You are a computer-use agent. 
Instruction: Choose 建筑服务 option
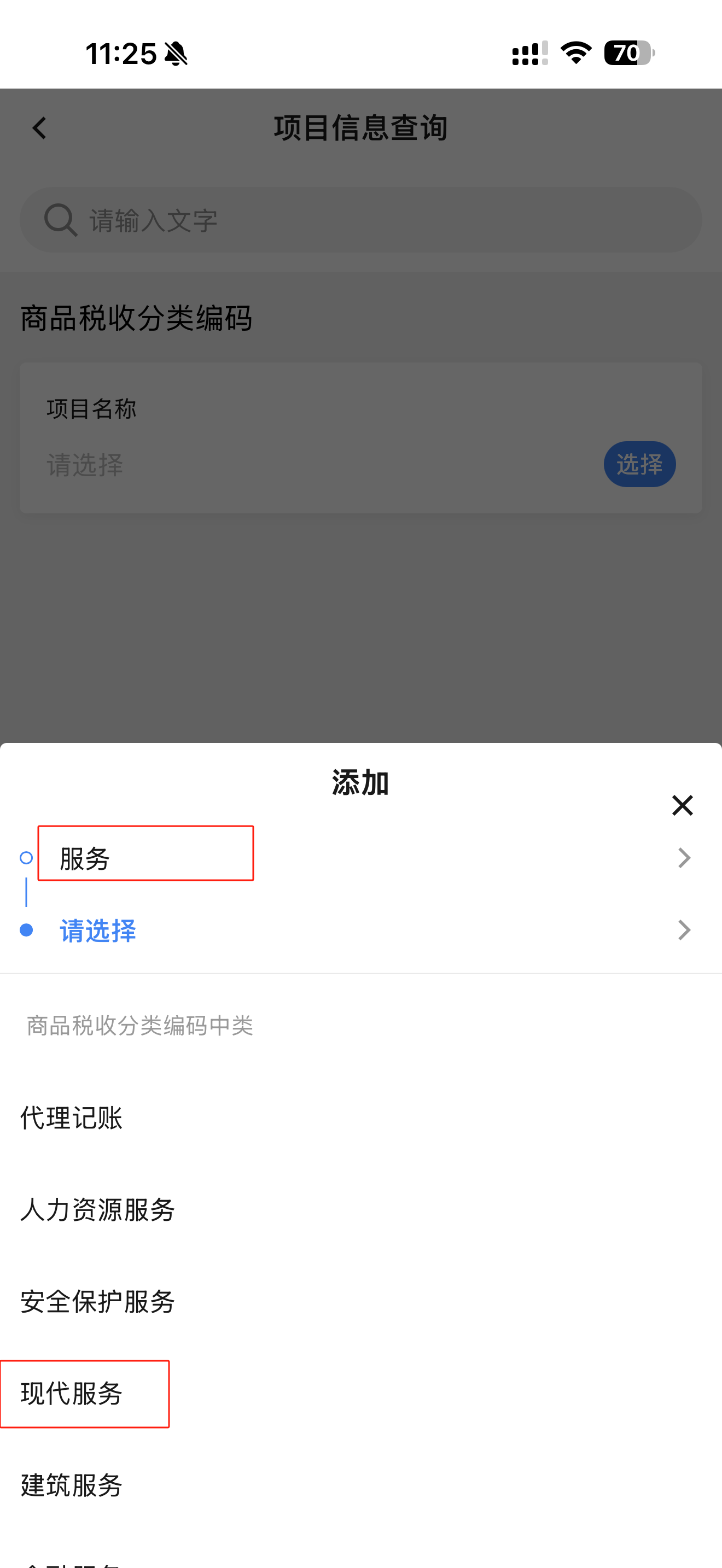[x=72, y=1485]
